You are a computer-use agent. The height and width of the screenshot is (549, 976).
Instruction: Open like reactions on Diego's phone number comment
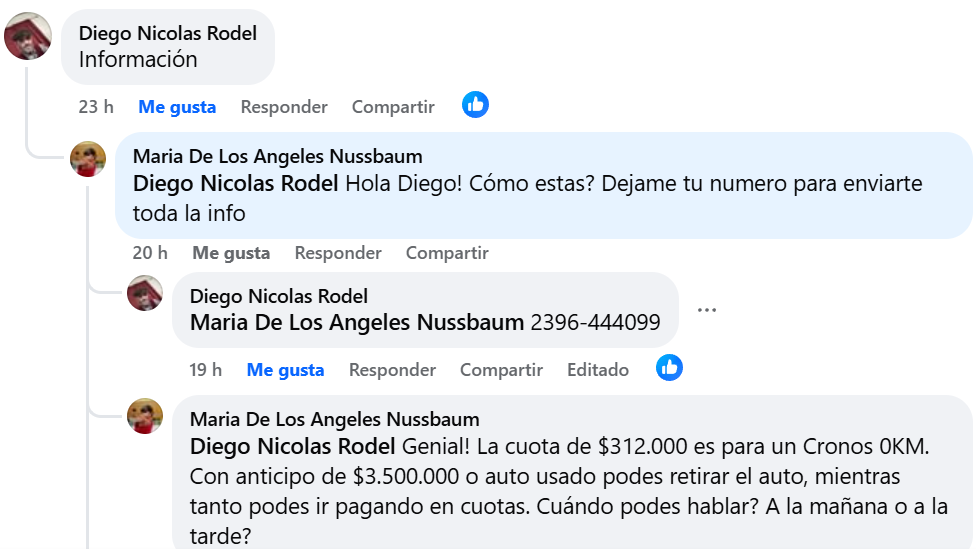point(669,367)
